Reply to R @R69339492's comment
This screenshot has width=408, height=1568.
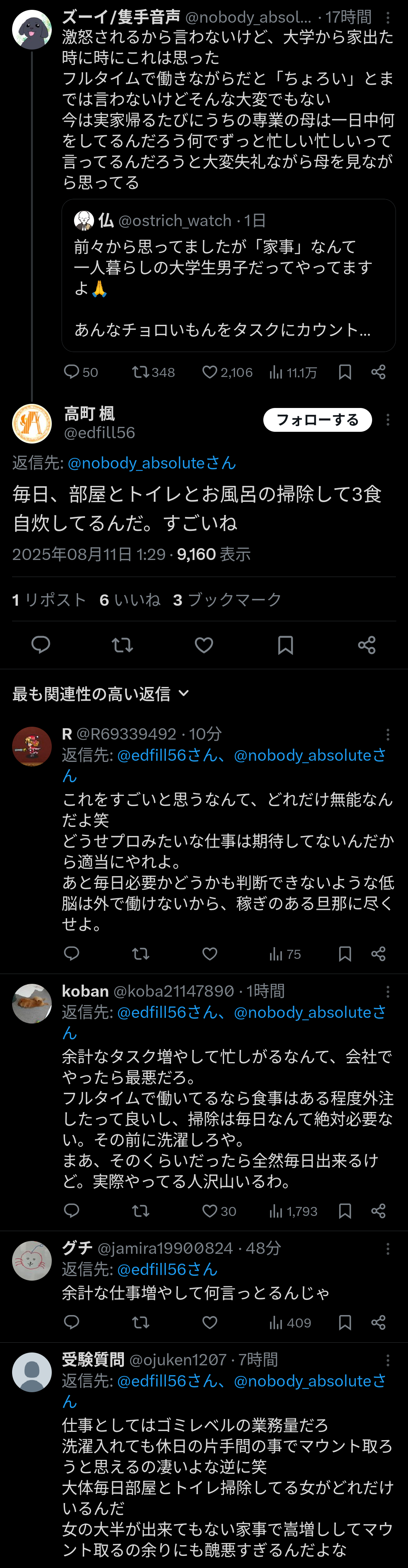coord(72,953)
